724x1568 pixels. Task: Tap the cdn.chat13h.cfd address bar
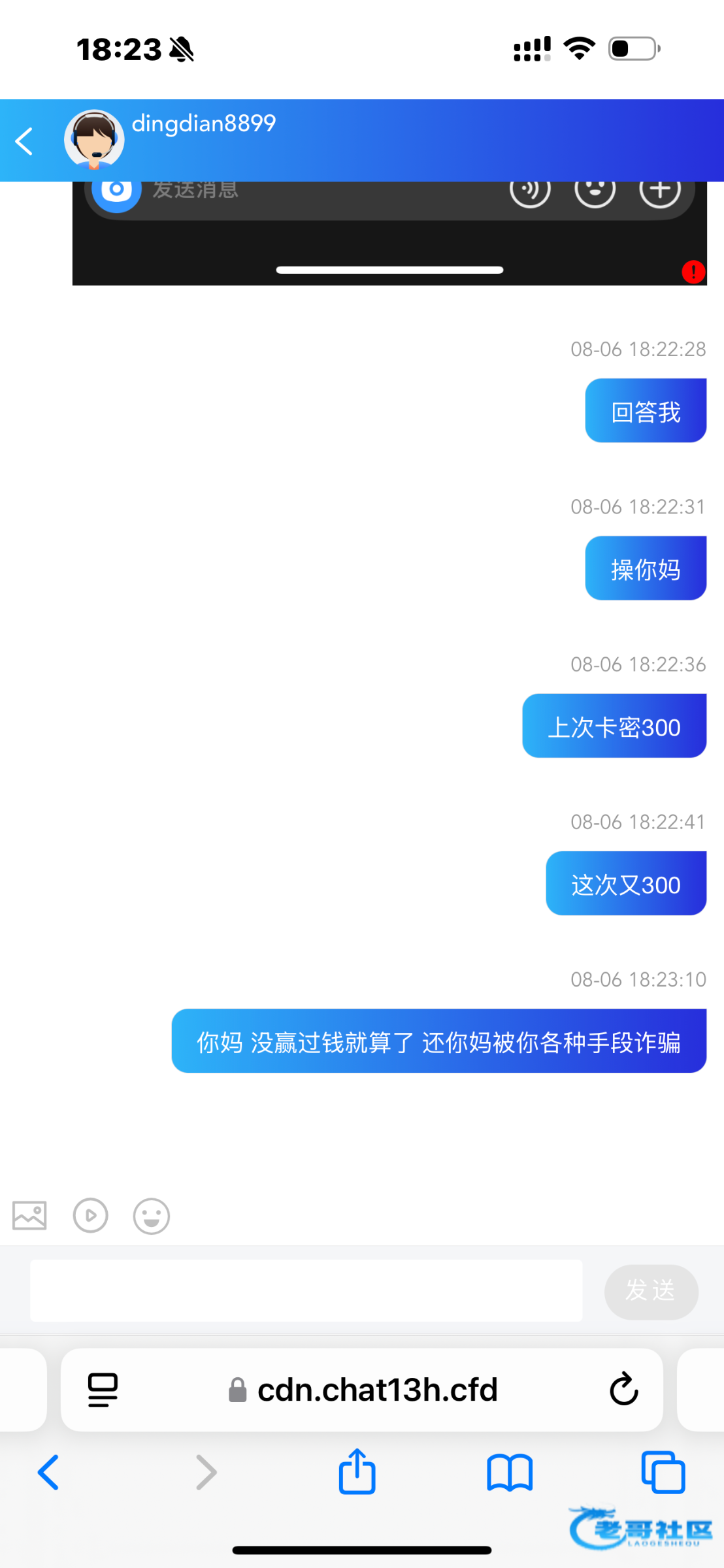pos(376,1390)
